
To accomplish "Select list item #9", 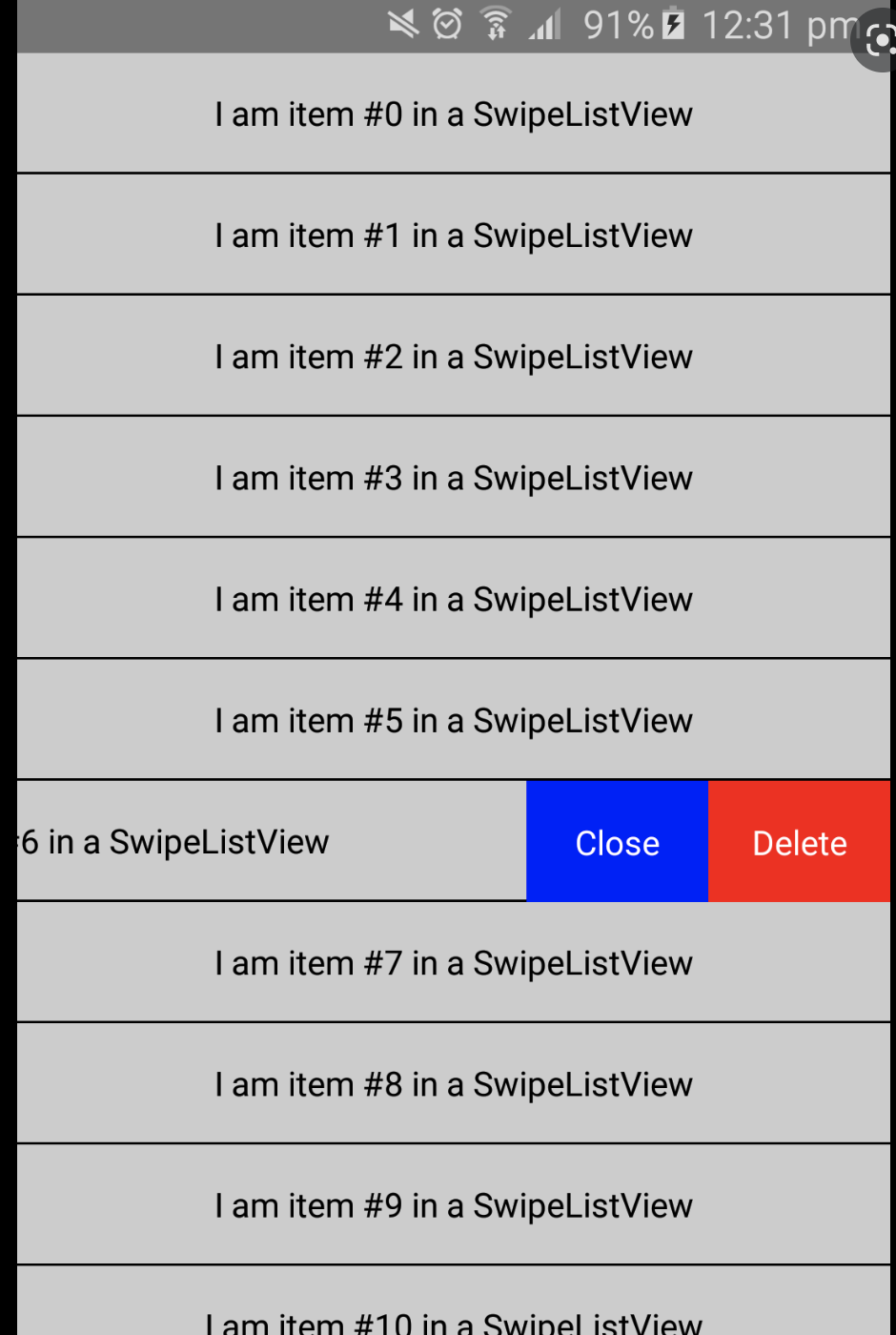I will 454,1205.
